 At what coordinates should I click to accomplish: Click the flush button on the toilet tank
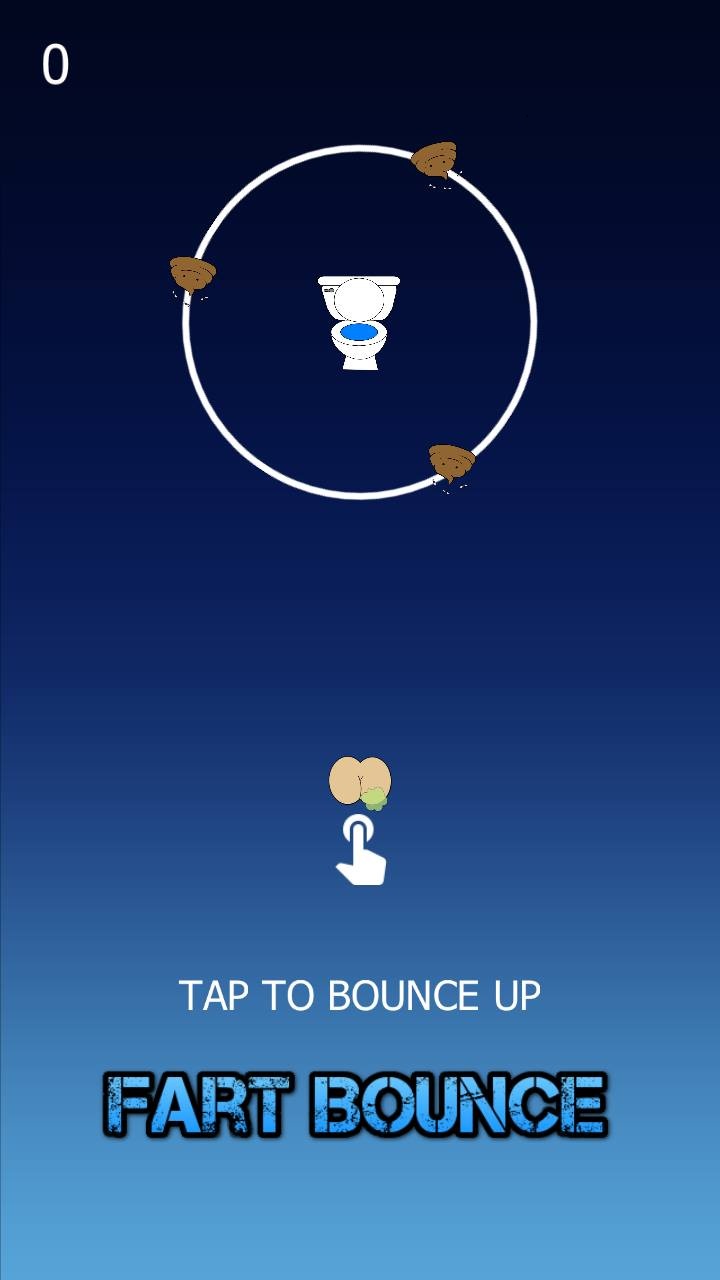click(x=329, y=290)
